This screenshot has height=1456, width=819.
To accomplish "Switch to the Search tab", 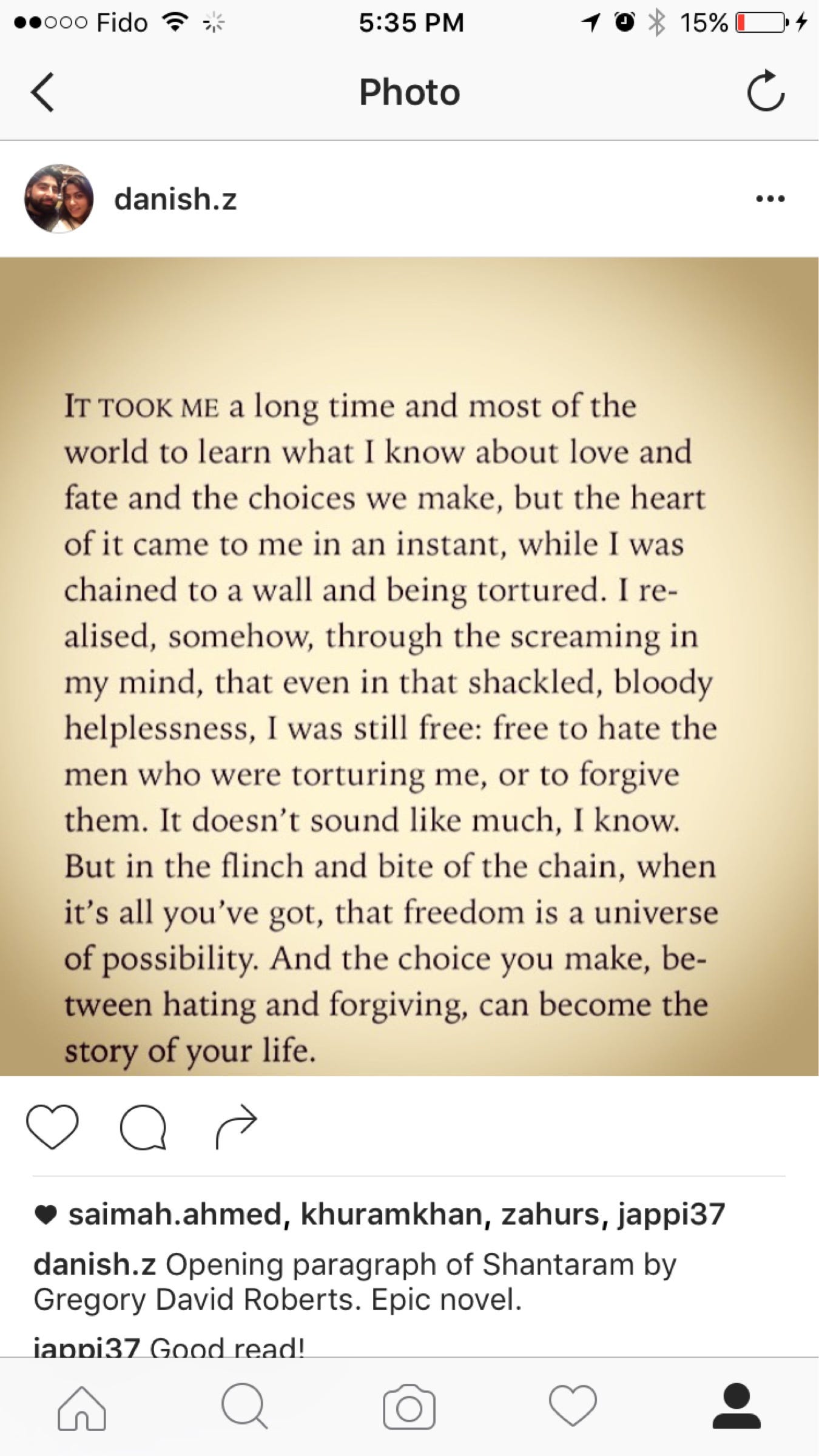I will pyautogui.click(x=244, y=1408).
